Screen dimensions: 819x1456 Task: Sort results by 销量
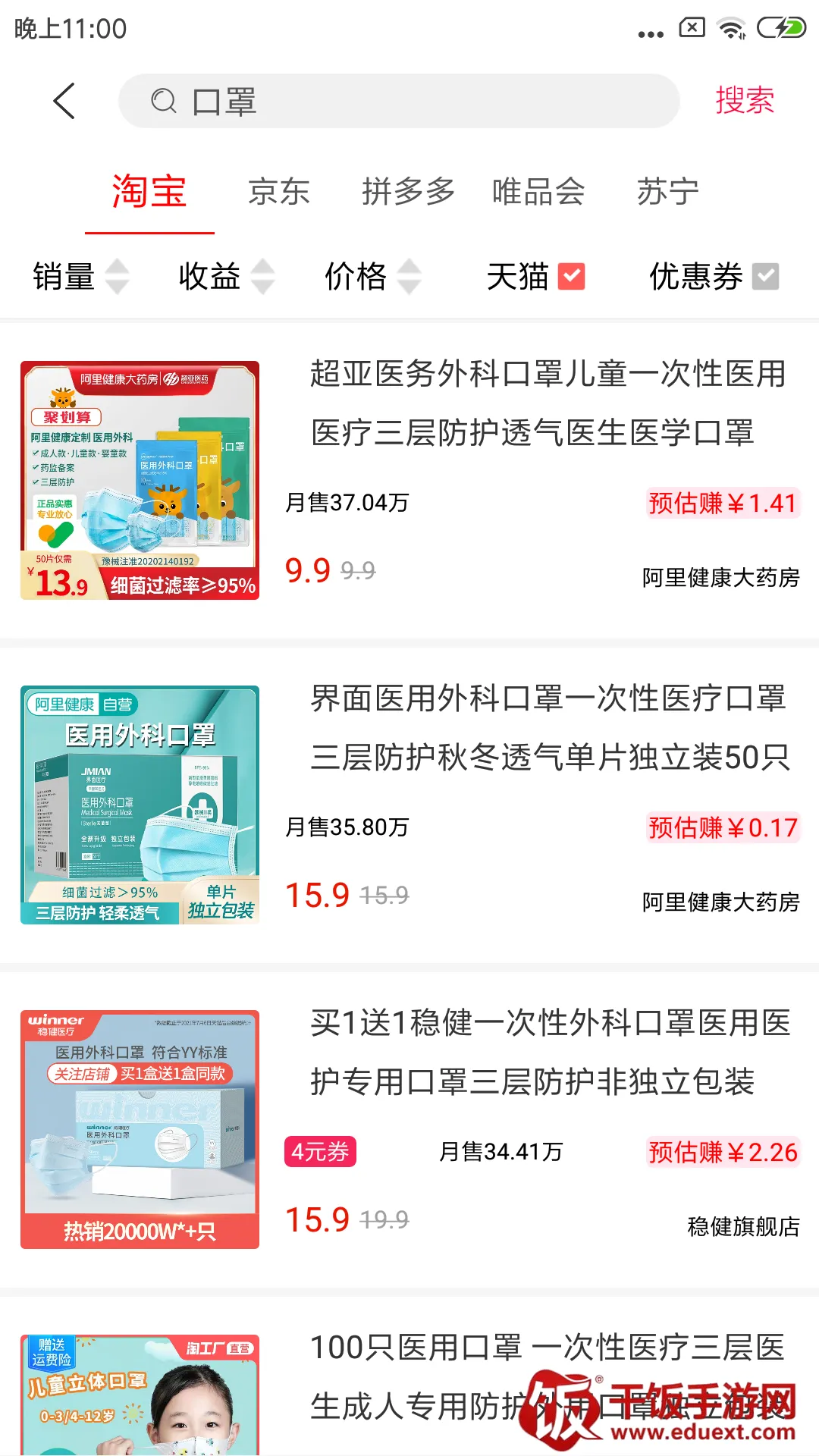[80, 276]
